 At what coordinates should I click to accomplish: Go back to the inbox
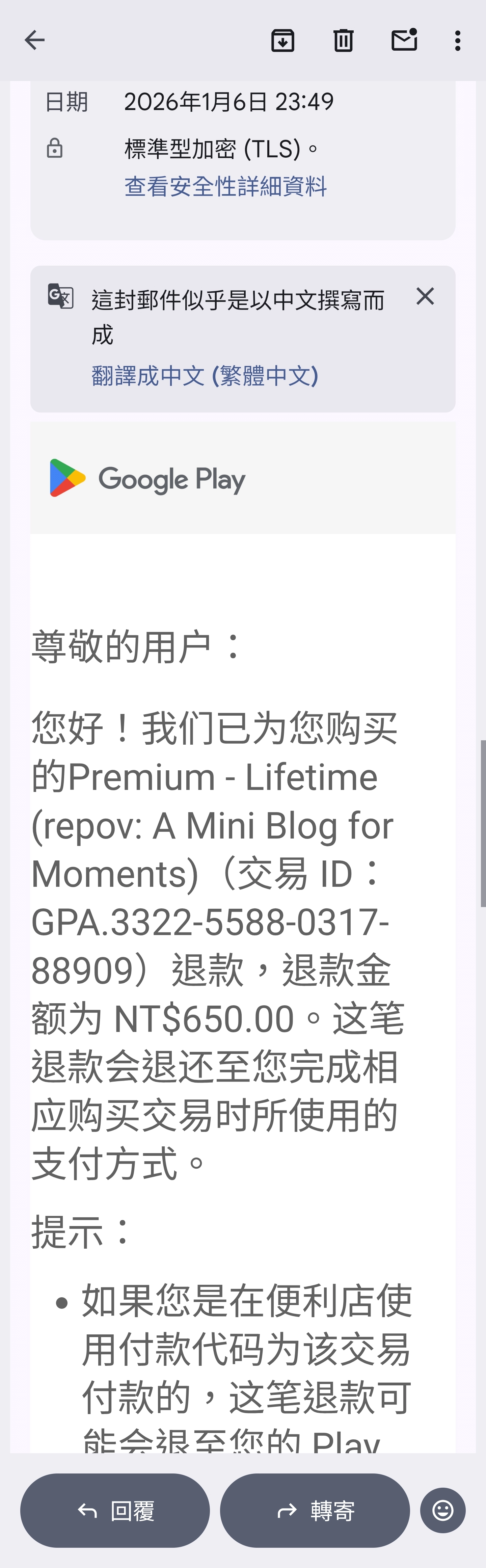tap(35, 40)
